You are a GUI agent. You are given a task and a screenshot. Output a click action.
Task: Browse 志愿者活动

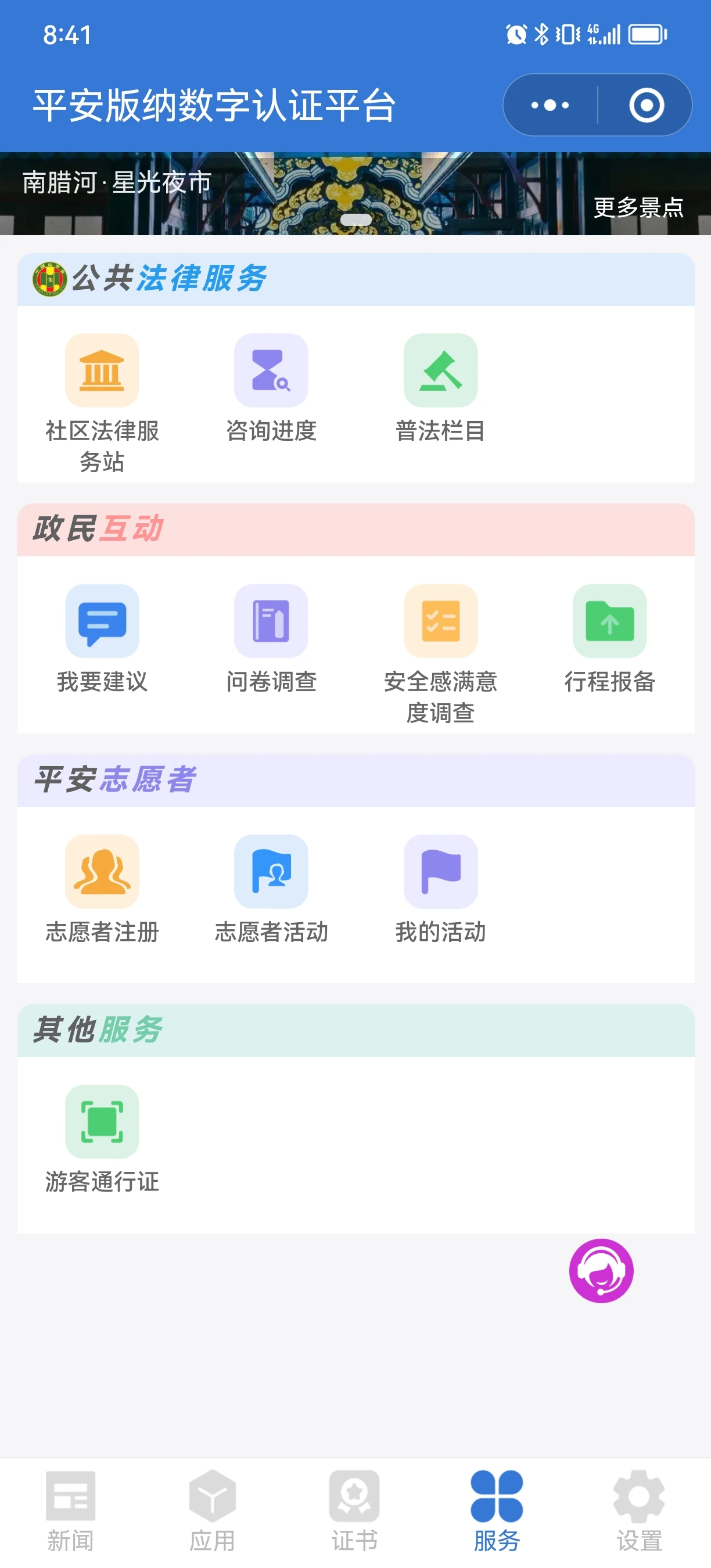click(x=271, y=872)
